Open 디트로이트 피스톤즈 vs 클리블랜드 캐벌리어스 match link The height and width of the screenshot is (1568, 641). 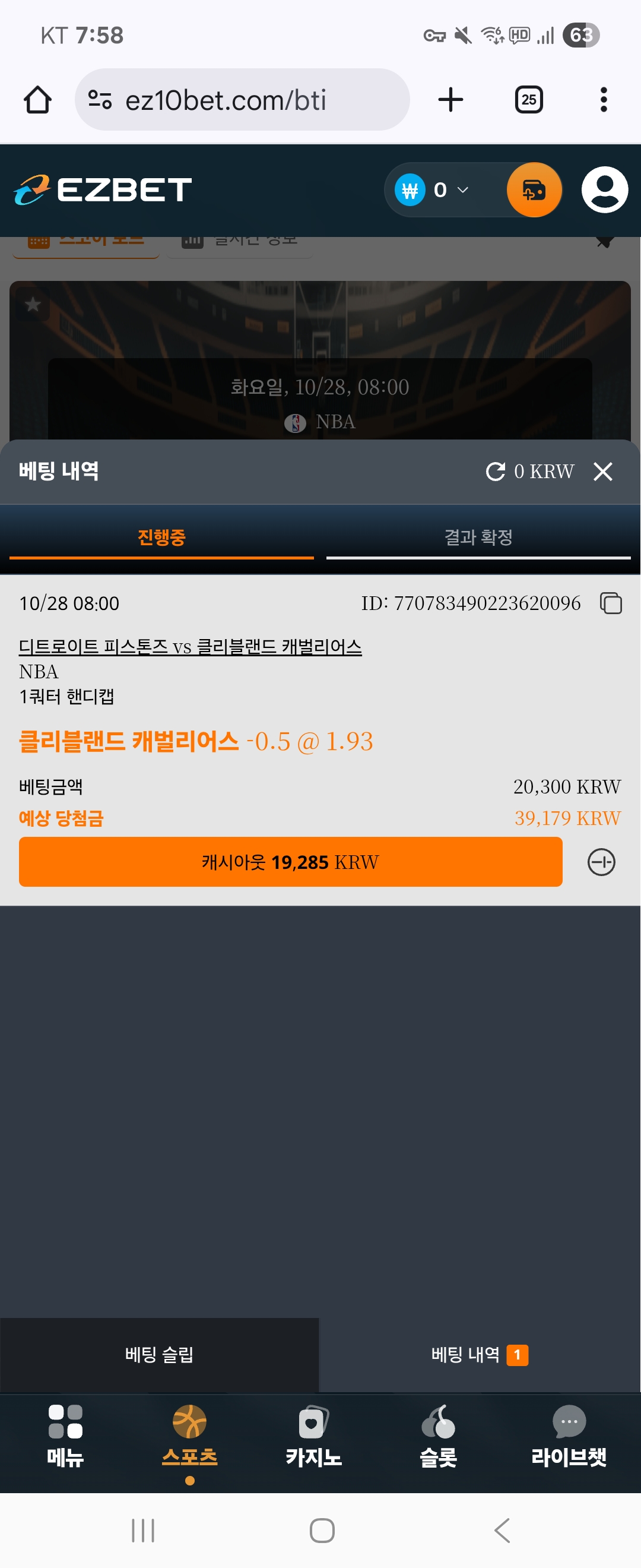click(x=191, y=646)
